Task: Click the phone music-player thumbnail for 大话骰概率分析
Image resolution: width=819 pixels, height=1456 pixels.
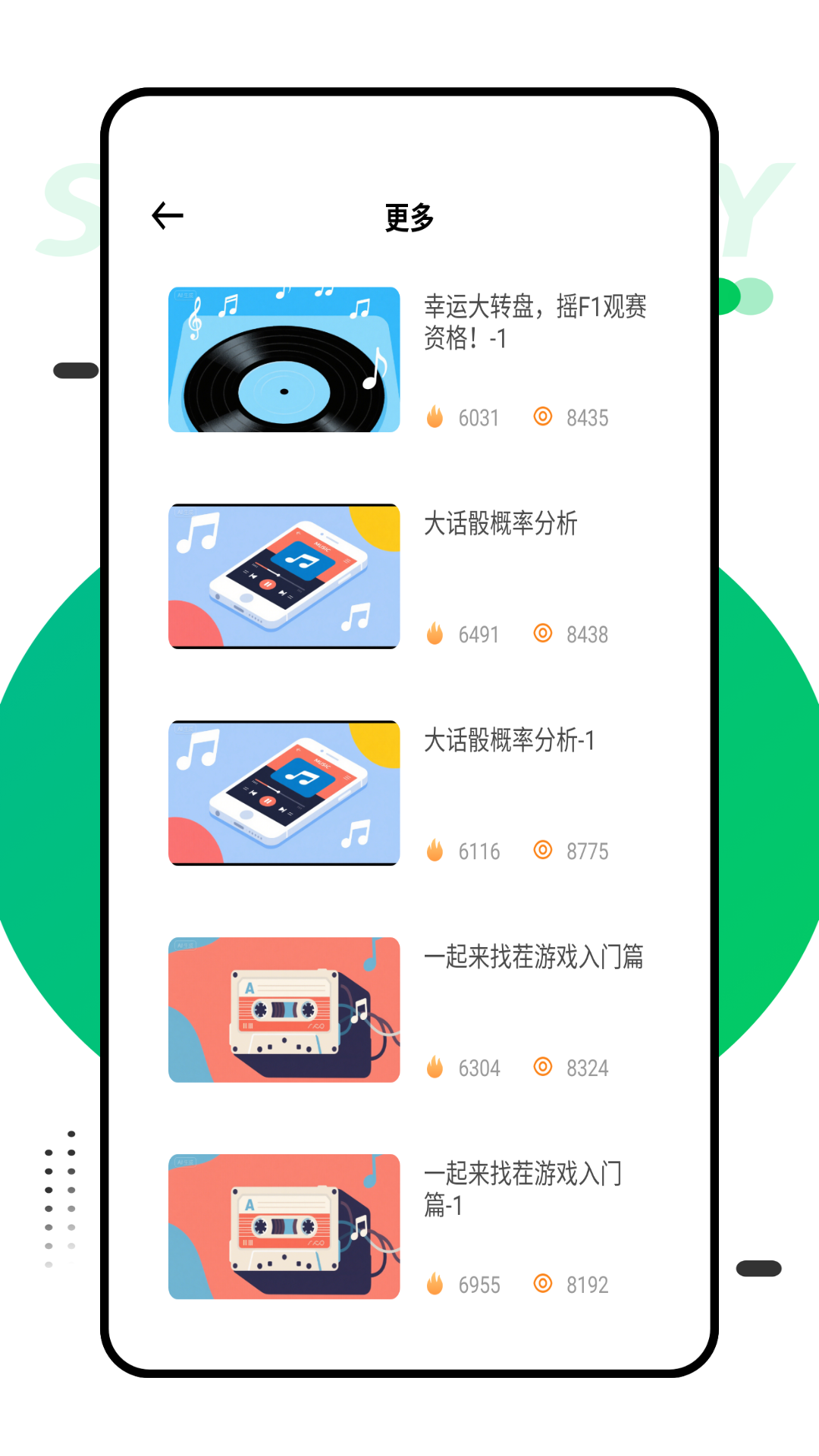Action: coord(284,576)
